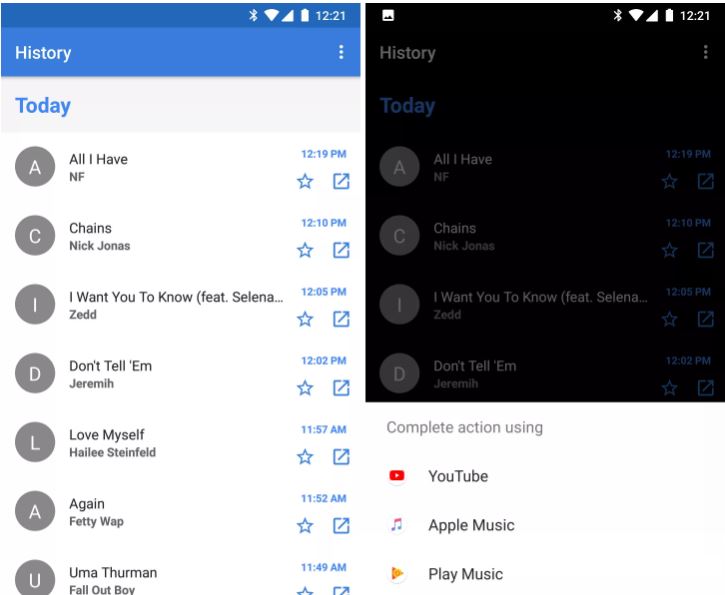
Task: Open All I Have in external app
Action: (341, 181)
